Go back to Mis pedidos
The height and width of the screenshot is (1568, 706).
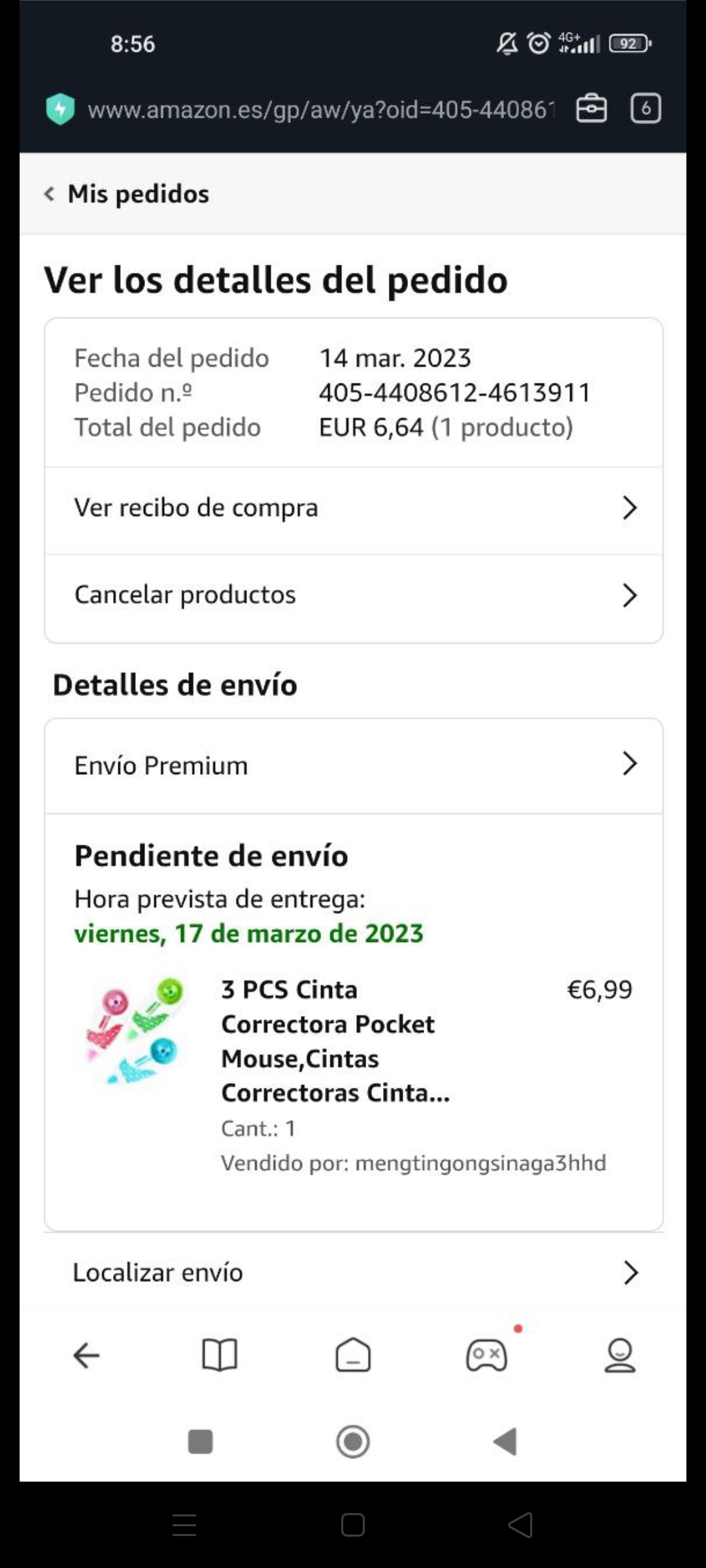click(x=127, y=194)
